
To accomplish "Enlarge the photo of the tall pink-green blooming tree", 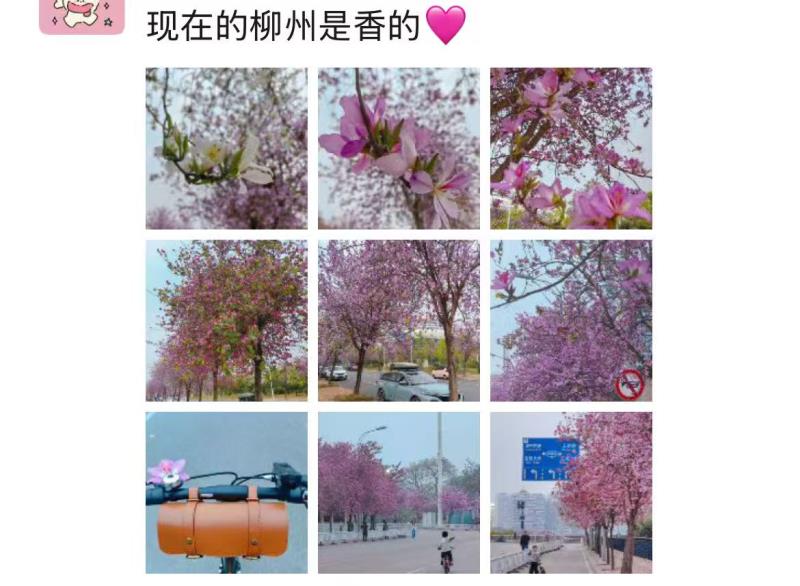I will 226,320.
